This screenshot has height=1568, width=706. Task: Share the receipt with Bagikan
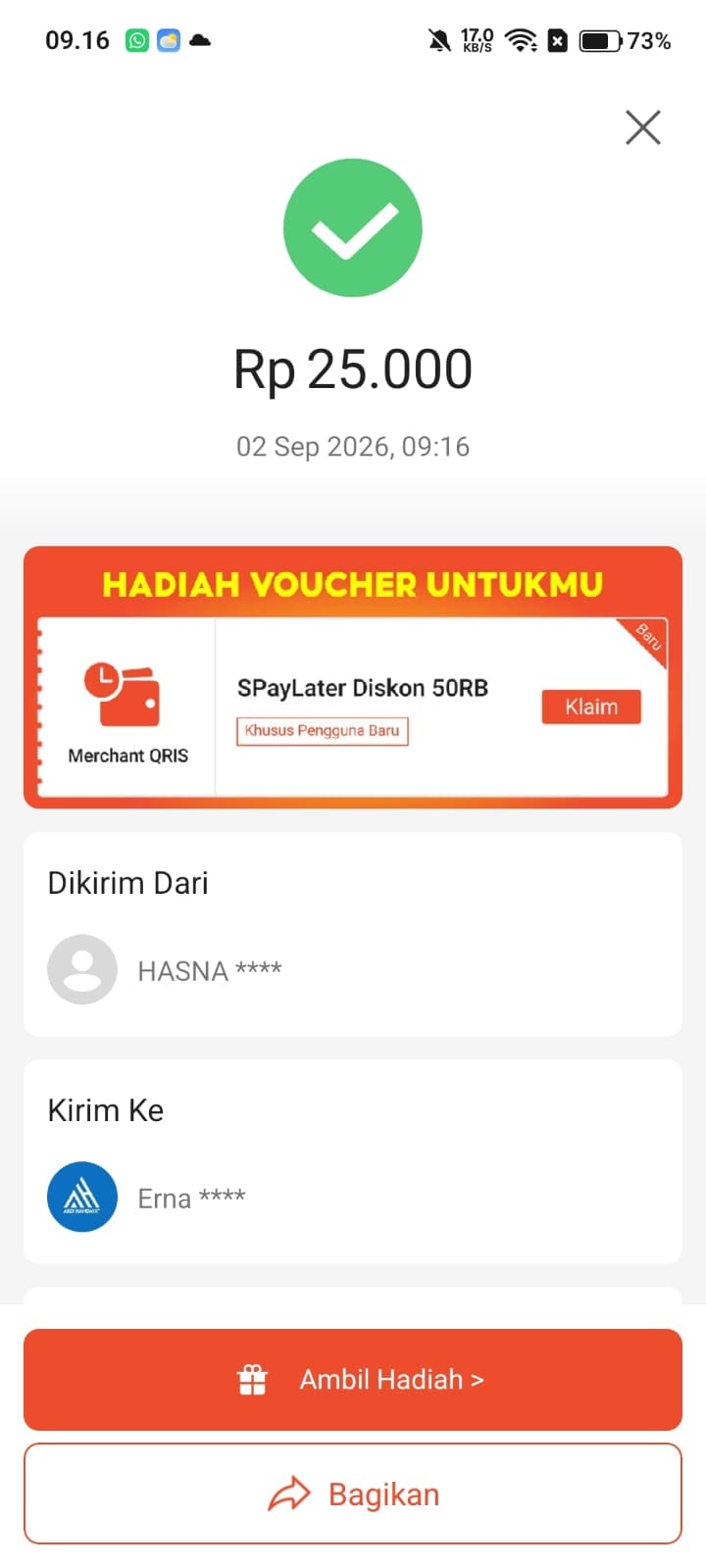pos(353,1494)
